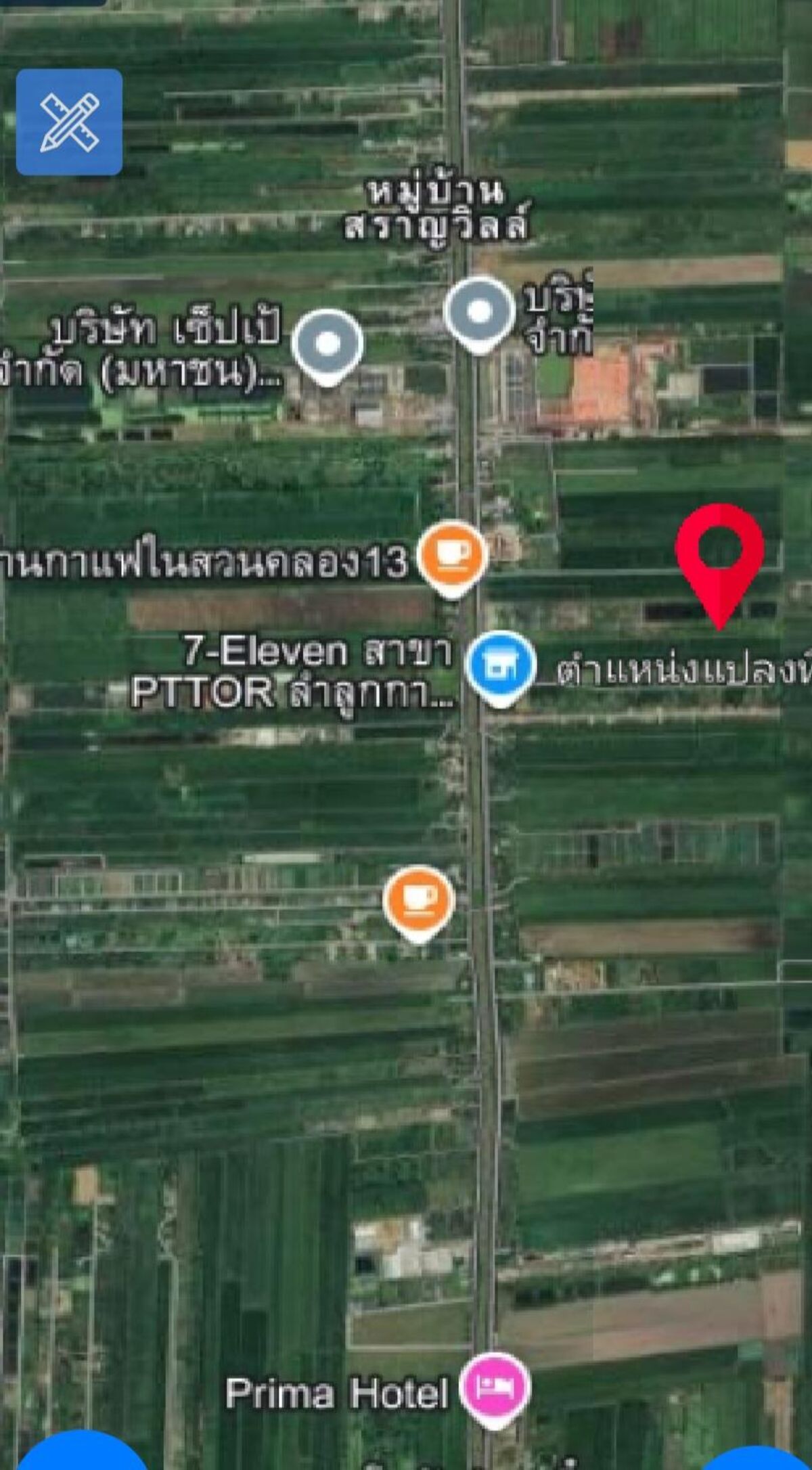Open the unlabeled orange cafe marker

pyautogui.click(x=418, y=904)
